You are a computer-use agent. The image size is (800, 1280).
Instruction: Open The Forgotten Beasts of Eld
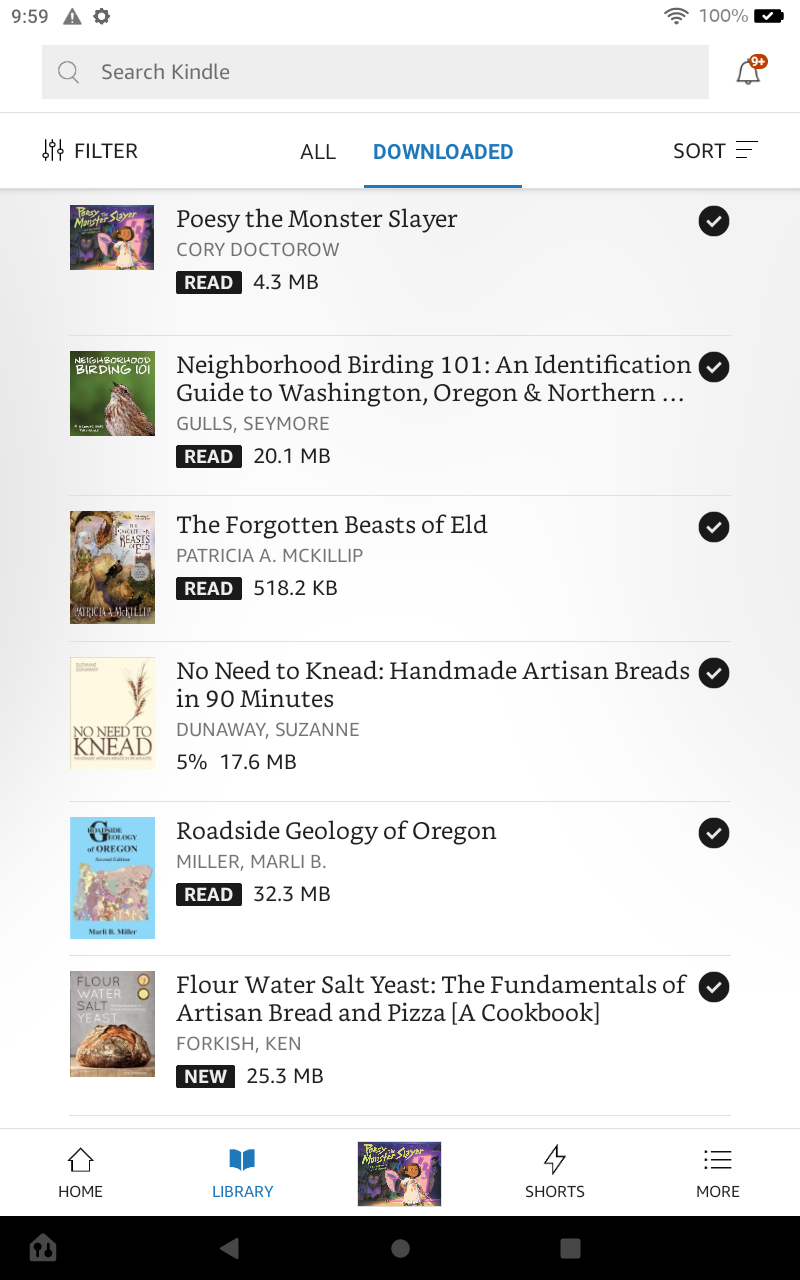coord(332,524)
